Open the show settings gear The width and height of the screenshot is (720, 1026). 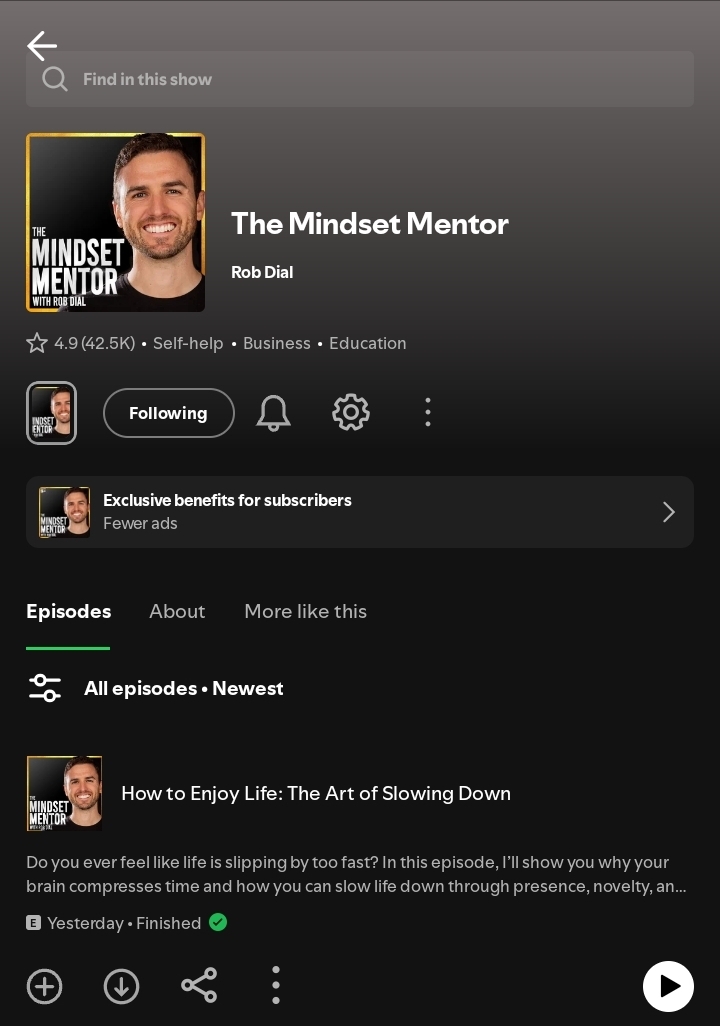(x=351, y=412)
